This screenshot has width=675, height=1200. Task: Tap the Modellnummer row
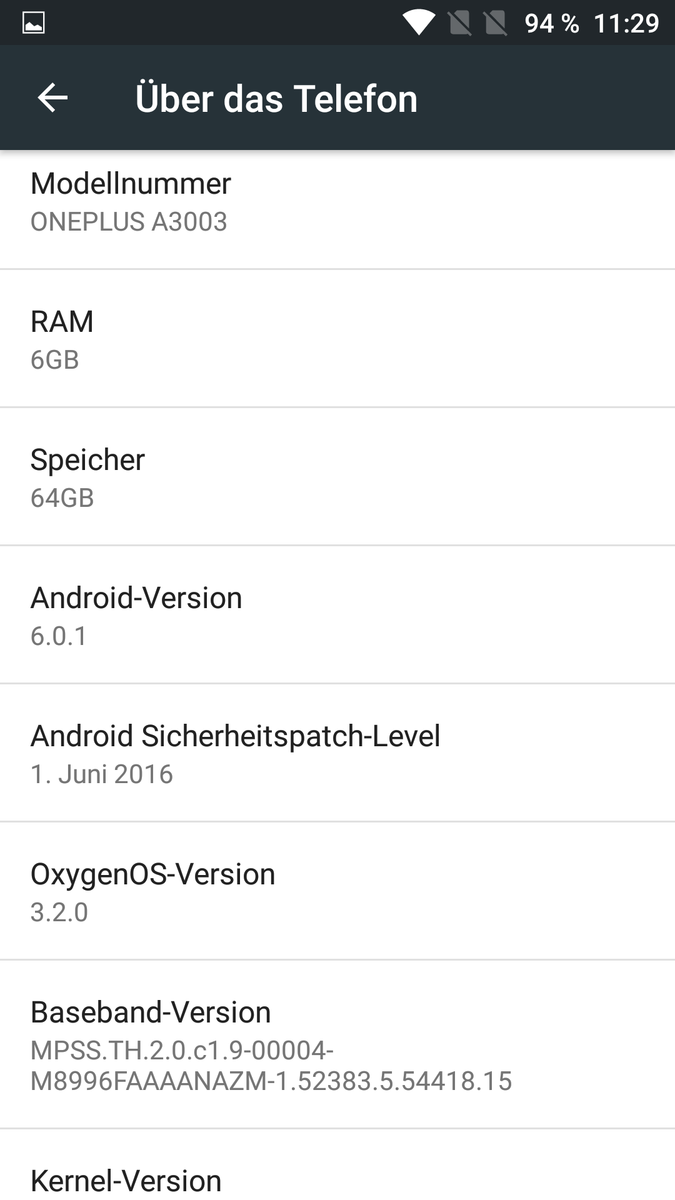coord(337,210)
